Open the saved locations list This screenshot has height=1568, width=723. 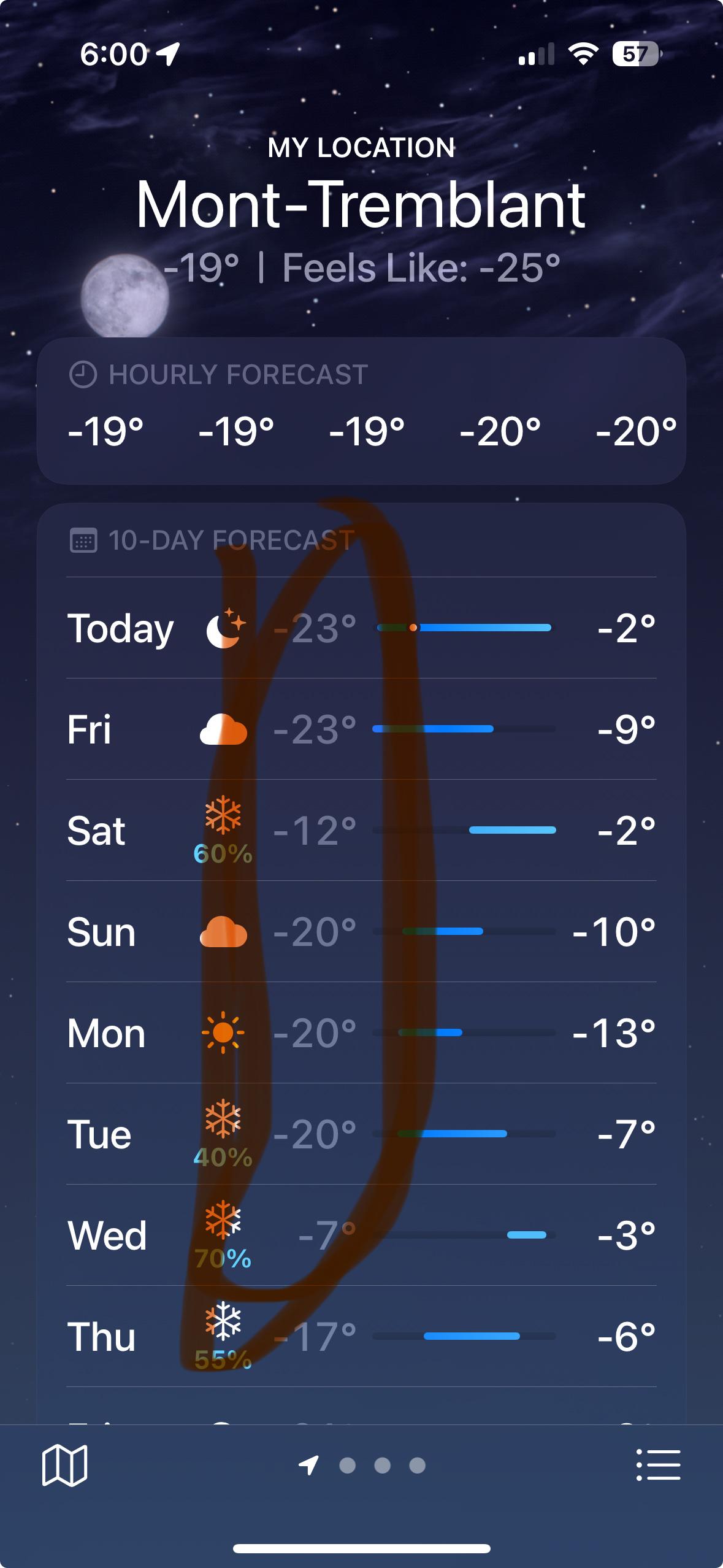click(x=658, y=1465)
